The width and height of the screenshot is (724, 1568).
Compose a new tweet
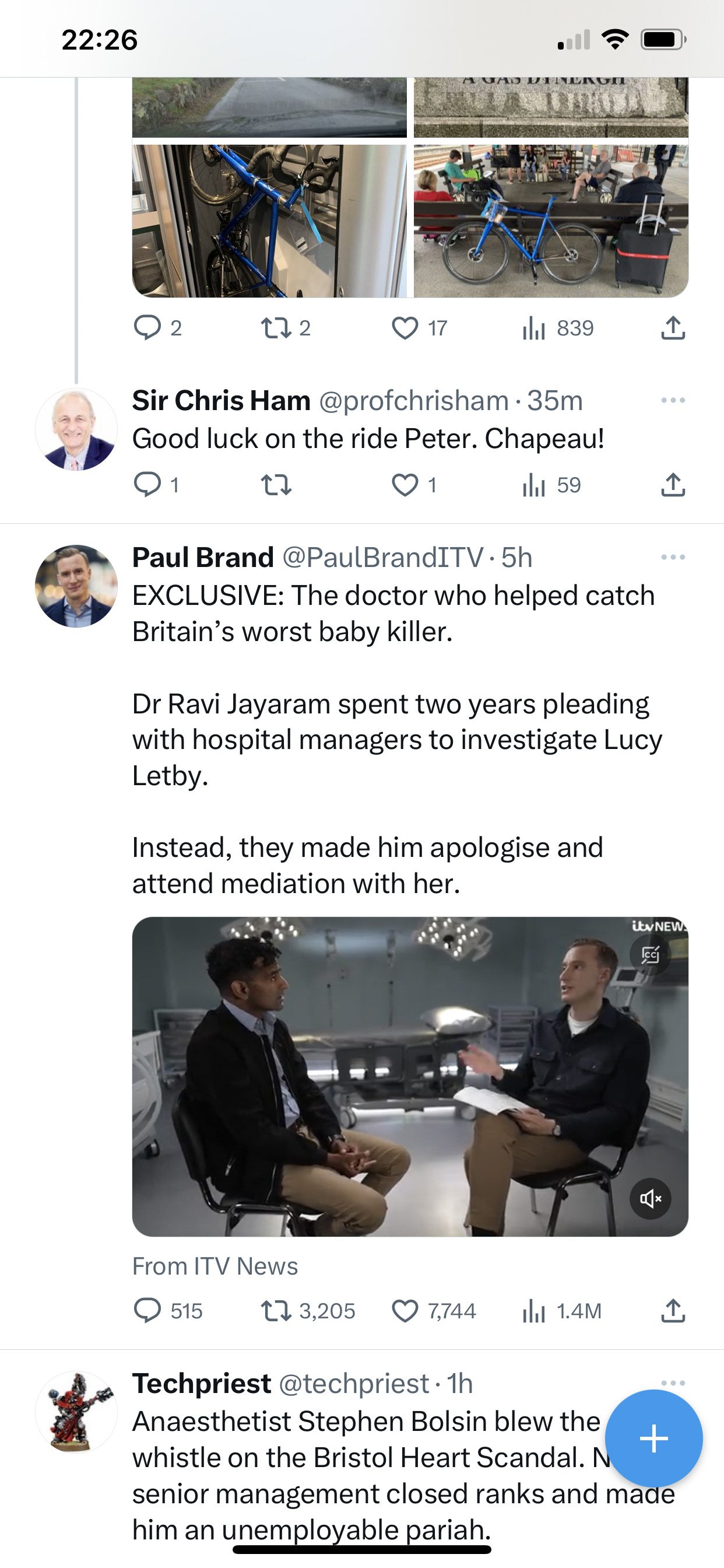(x=653, y=1438)
